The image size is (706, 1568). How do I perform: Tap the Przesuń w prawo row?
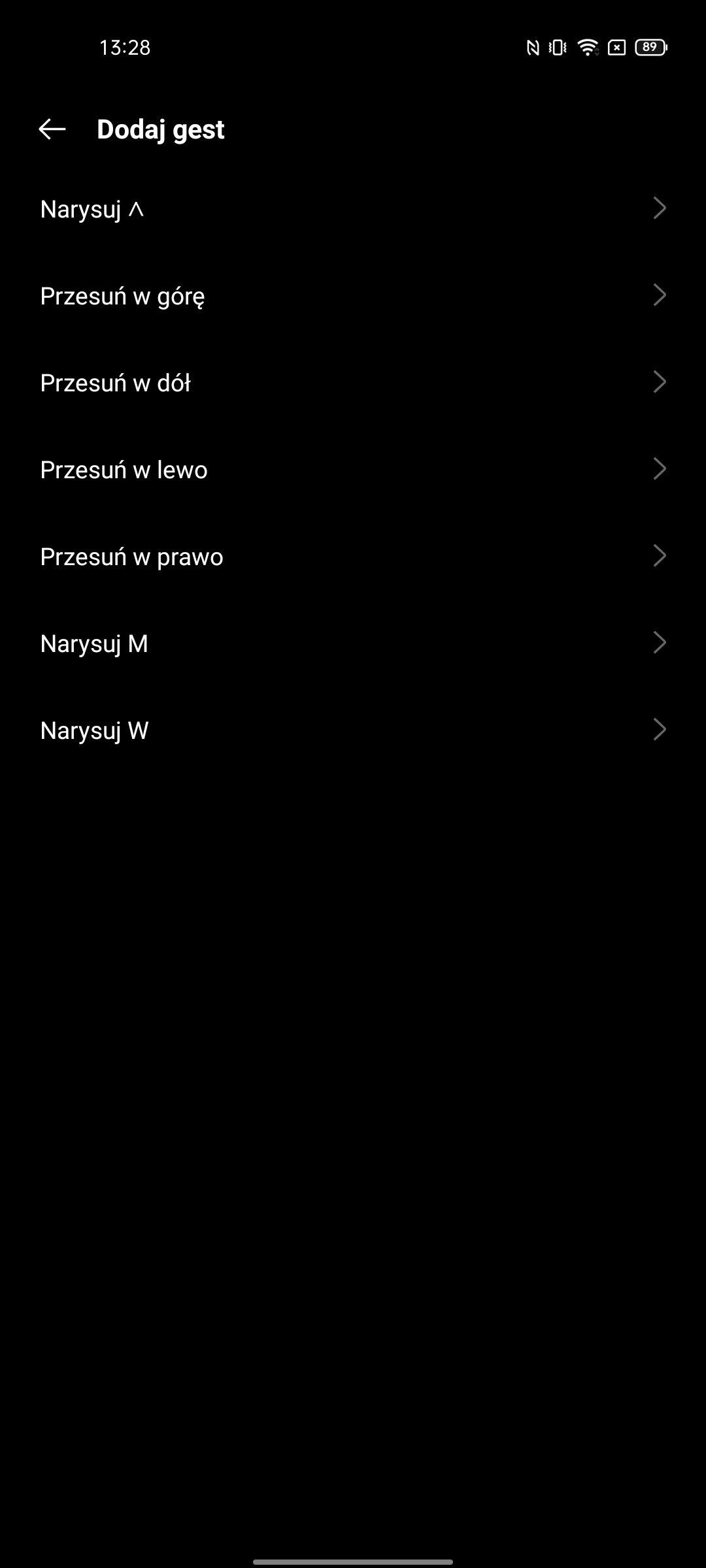tap(353, 557)
